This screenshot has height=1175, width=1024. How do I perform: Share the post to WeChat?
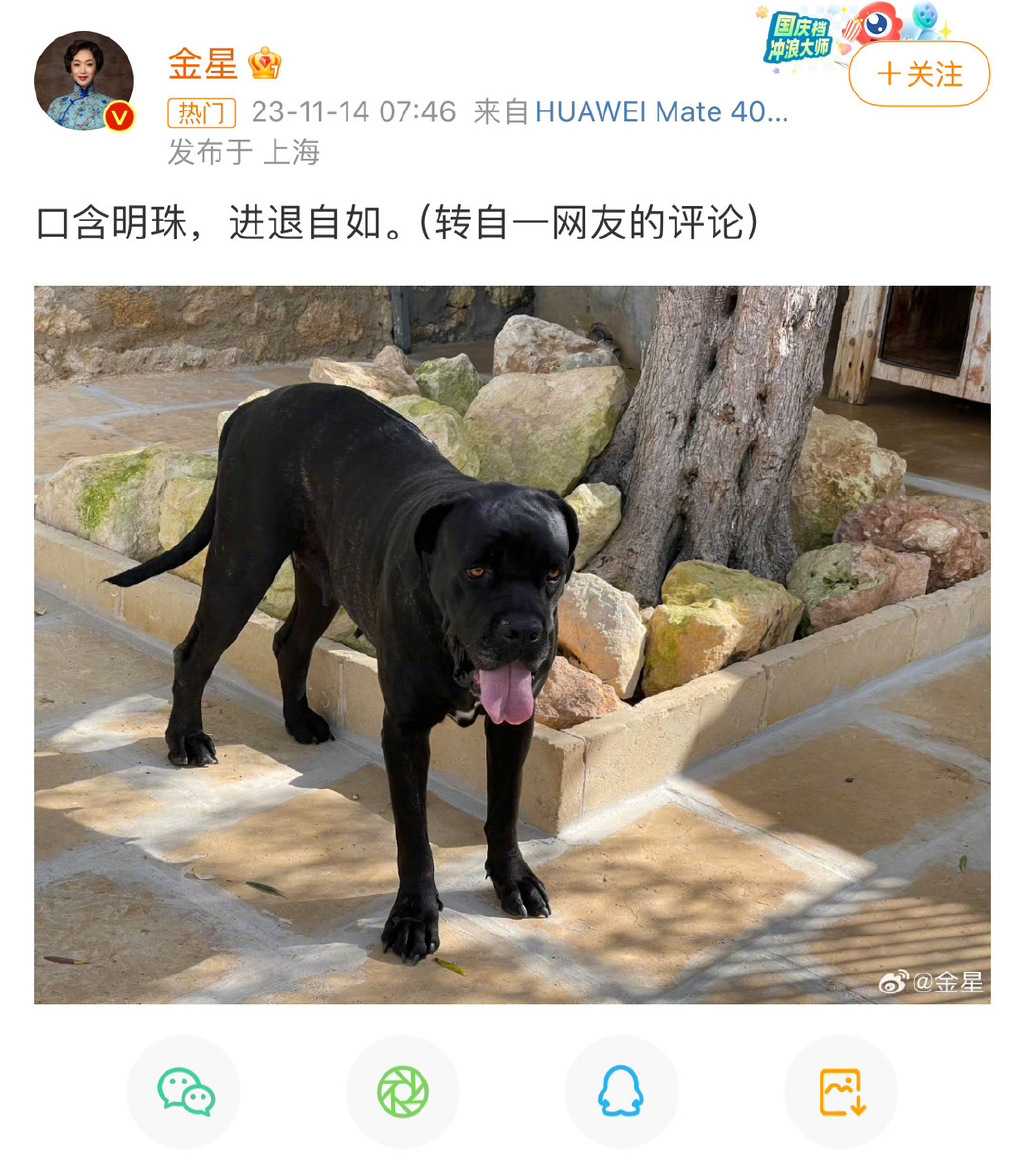pyautogui.click(x=185, y=1091)
